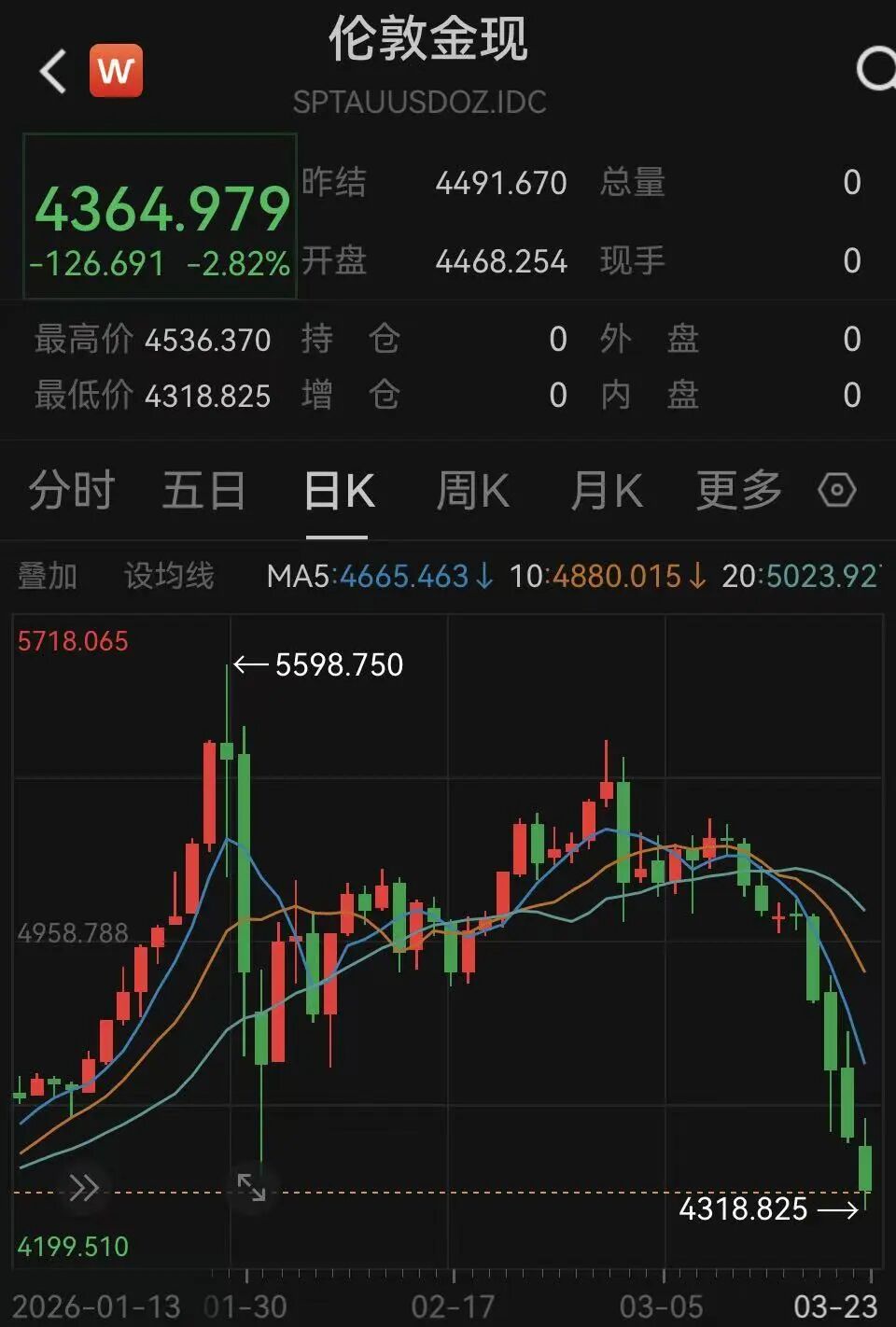Screen dimensions: 896x1327
Task: Open search with the magnifier icon
Action: 875,69
